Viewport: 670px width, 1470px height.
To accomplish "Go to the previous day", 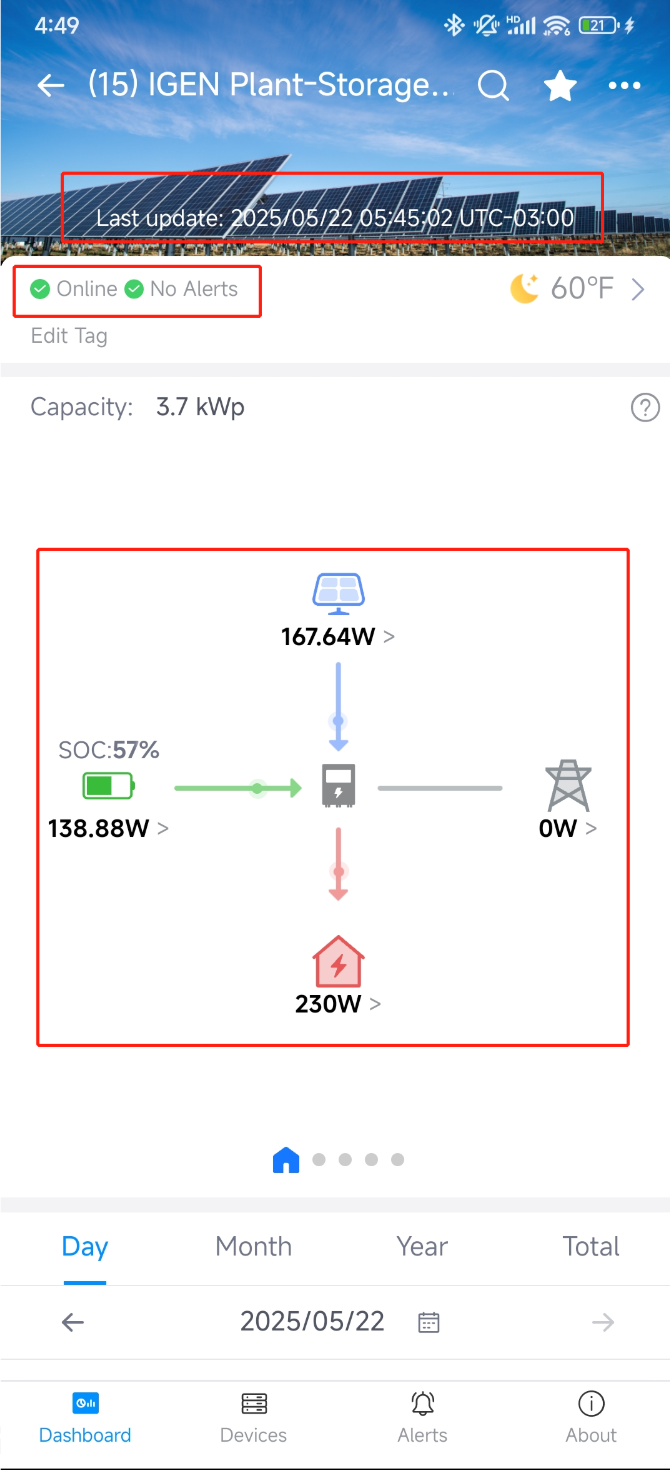I will [73, 1322].
